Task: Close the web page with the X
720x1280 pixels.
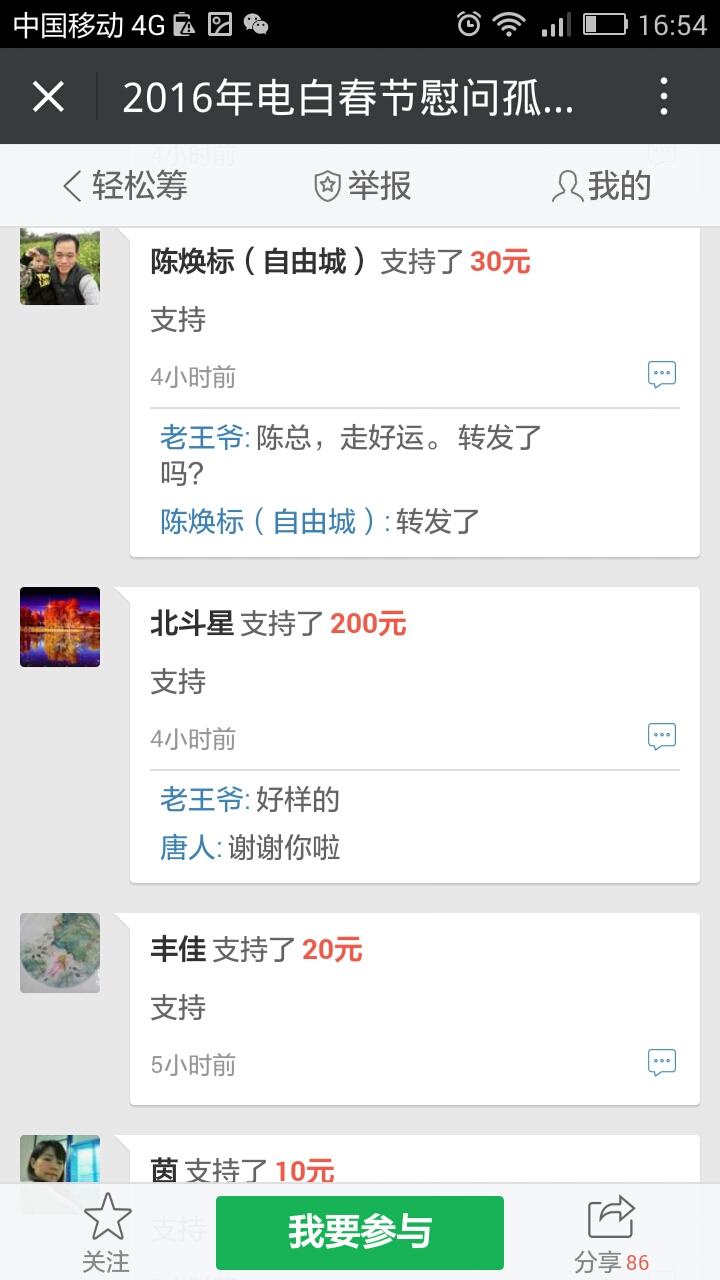Action: 48,97
